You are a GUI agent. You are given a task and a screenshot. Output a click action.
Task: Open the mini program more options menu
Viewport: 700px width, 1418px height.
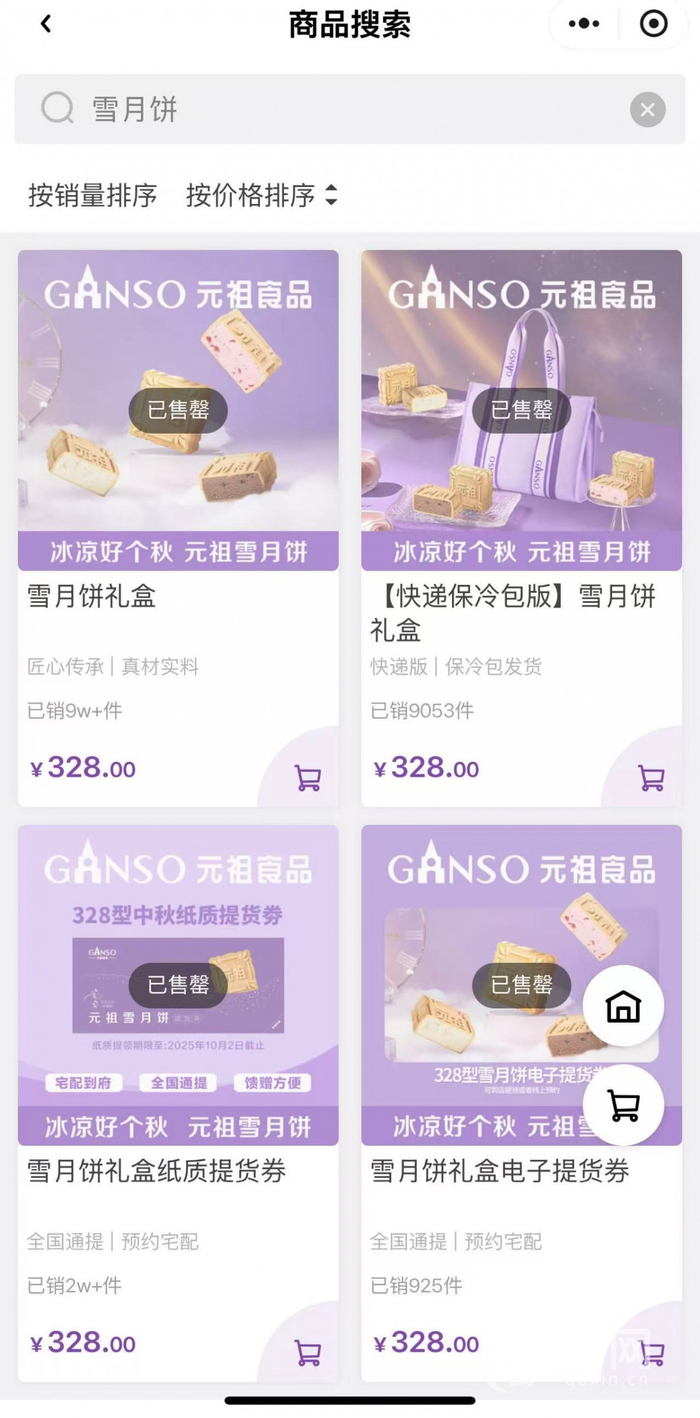click(584, 24)
